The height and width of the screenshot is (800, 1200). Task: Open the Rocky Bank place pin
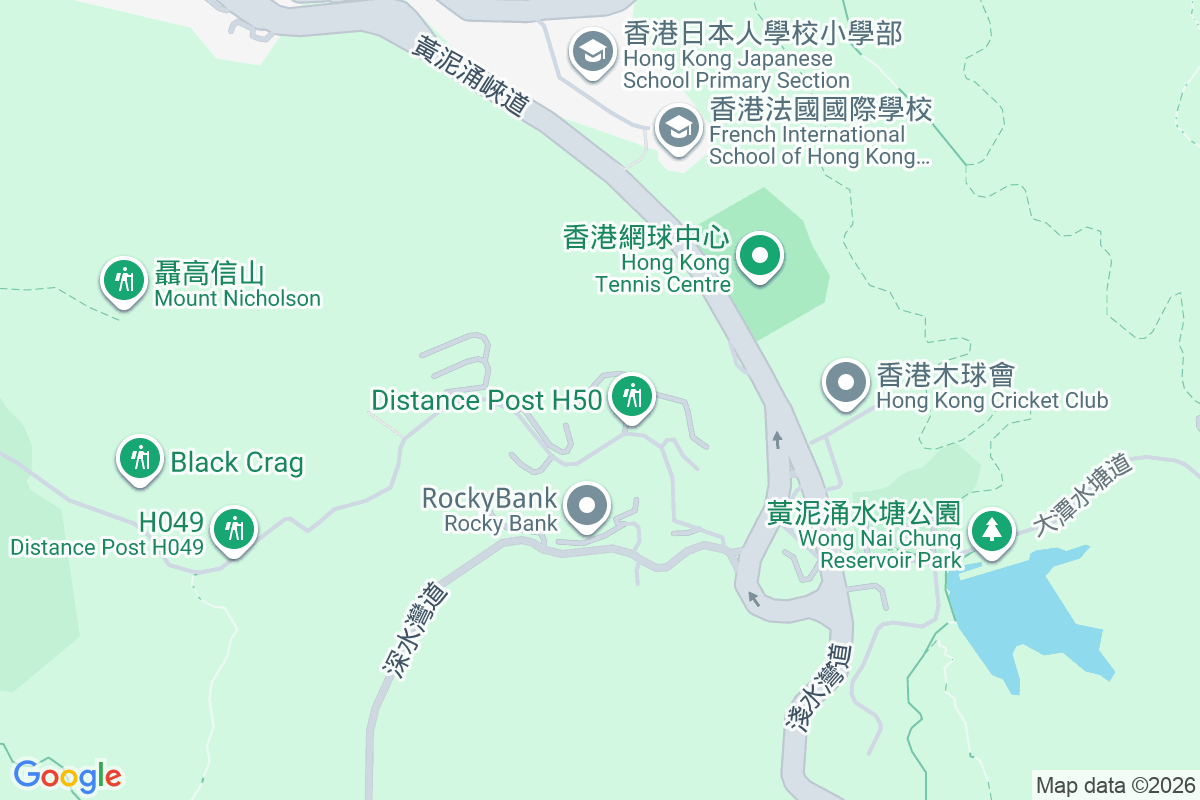[x=587, y=506]
